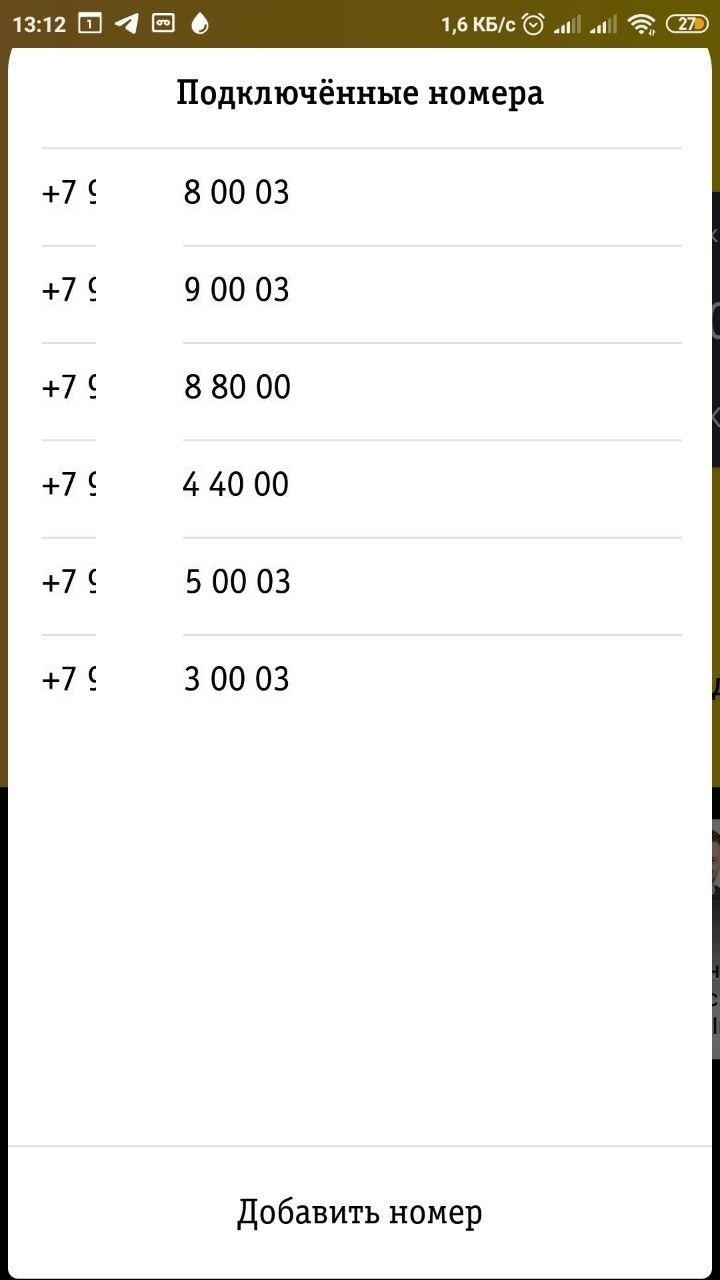The width and height of the screenshot is (720, 1280).
Task: Tap the Добавить номер button
Action: coord(360,1212)
